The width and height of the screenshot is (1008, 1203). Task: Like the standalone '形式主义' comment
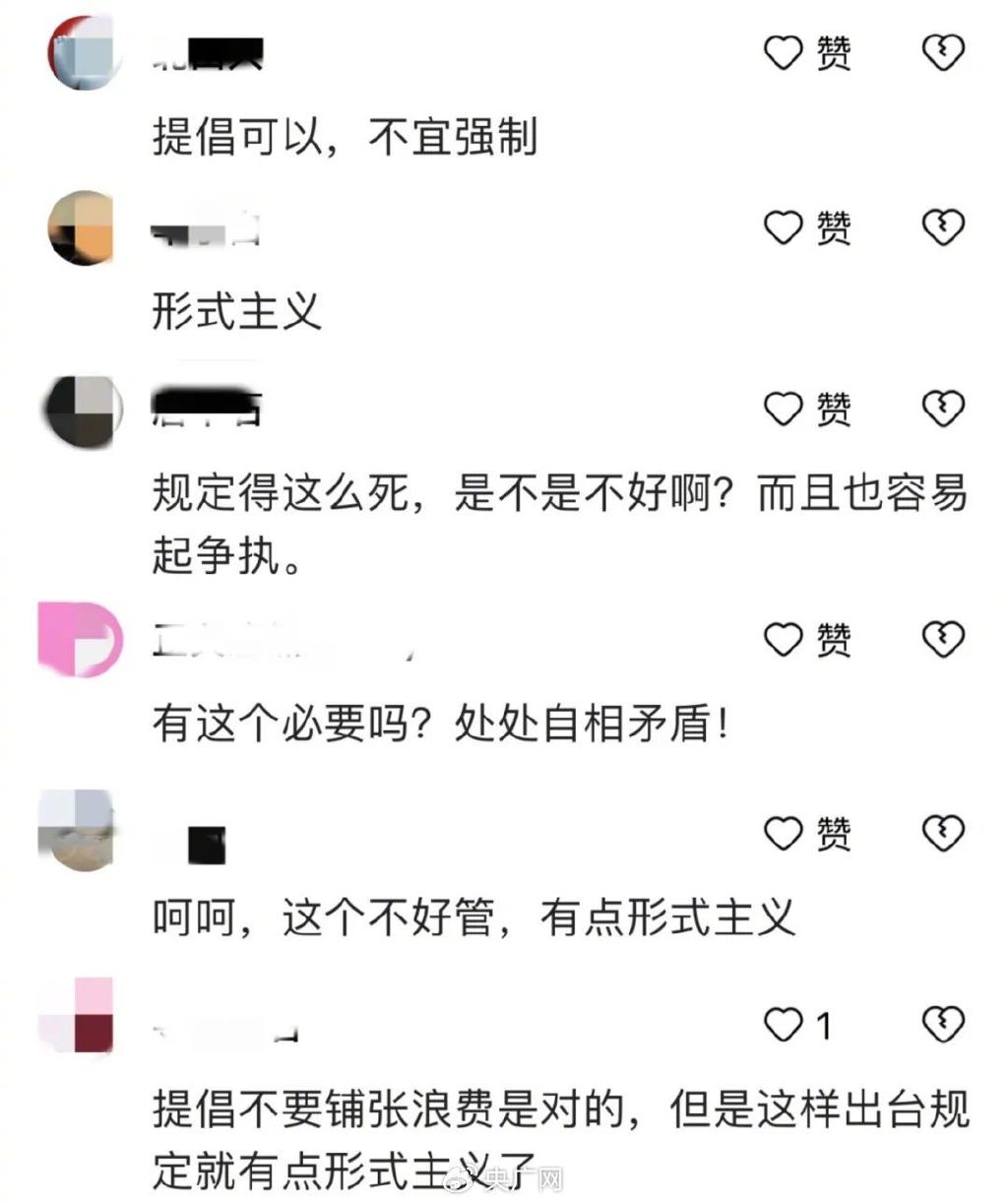pos(785,227)
